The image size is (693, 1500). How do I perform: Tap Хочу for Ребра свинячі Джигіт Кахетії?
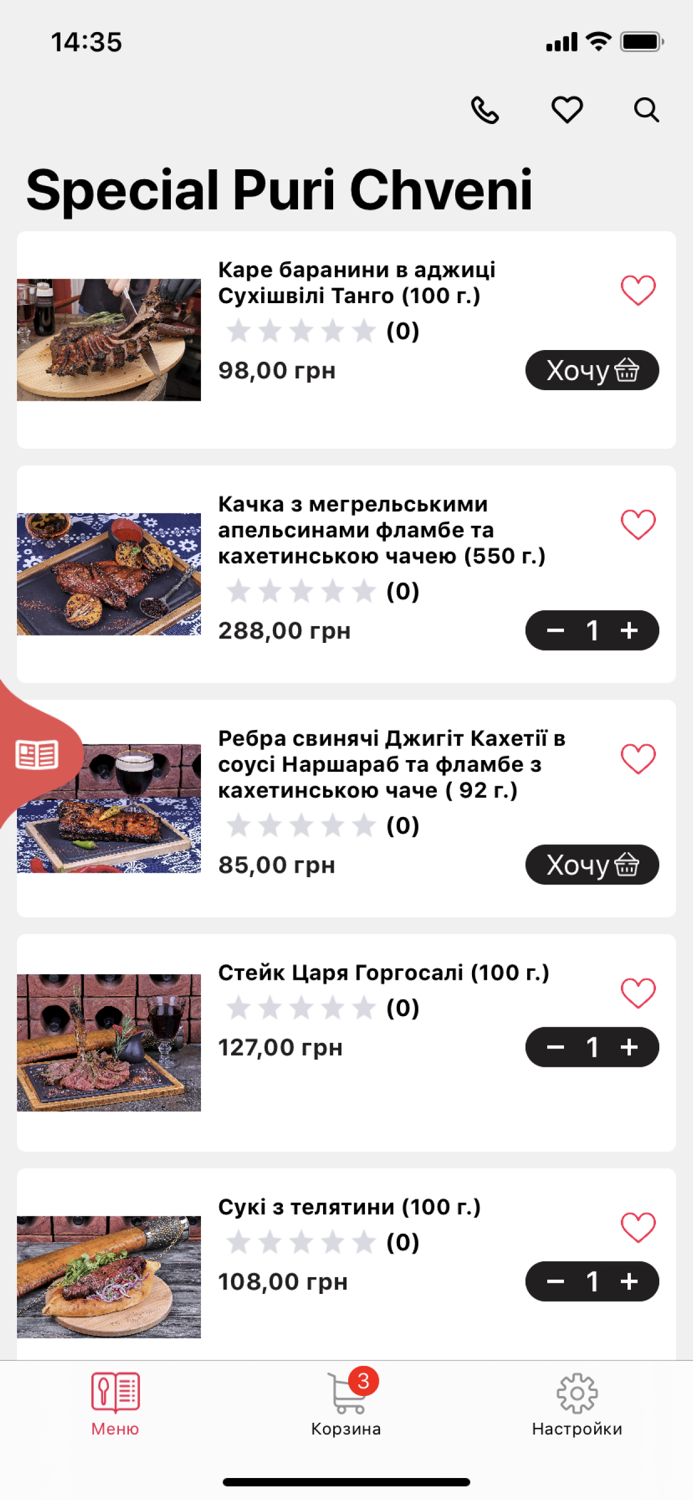(x=592, y=865)
